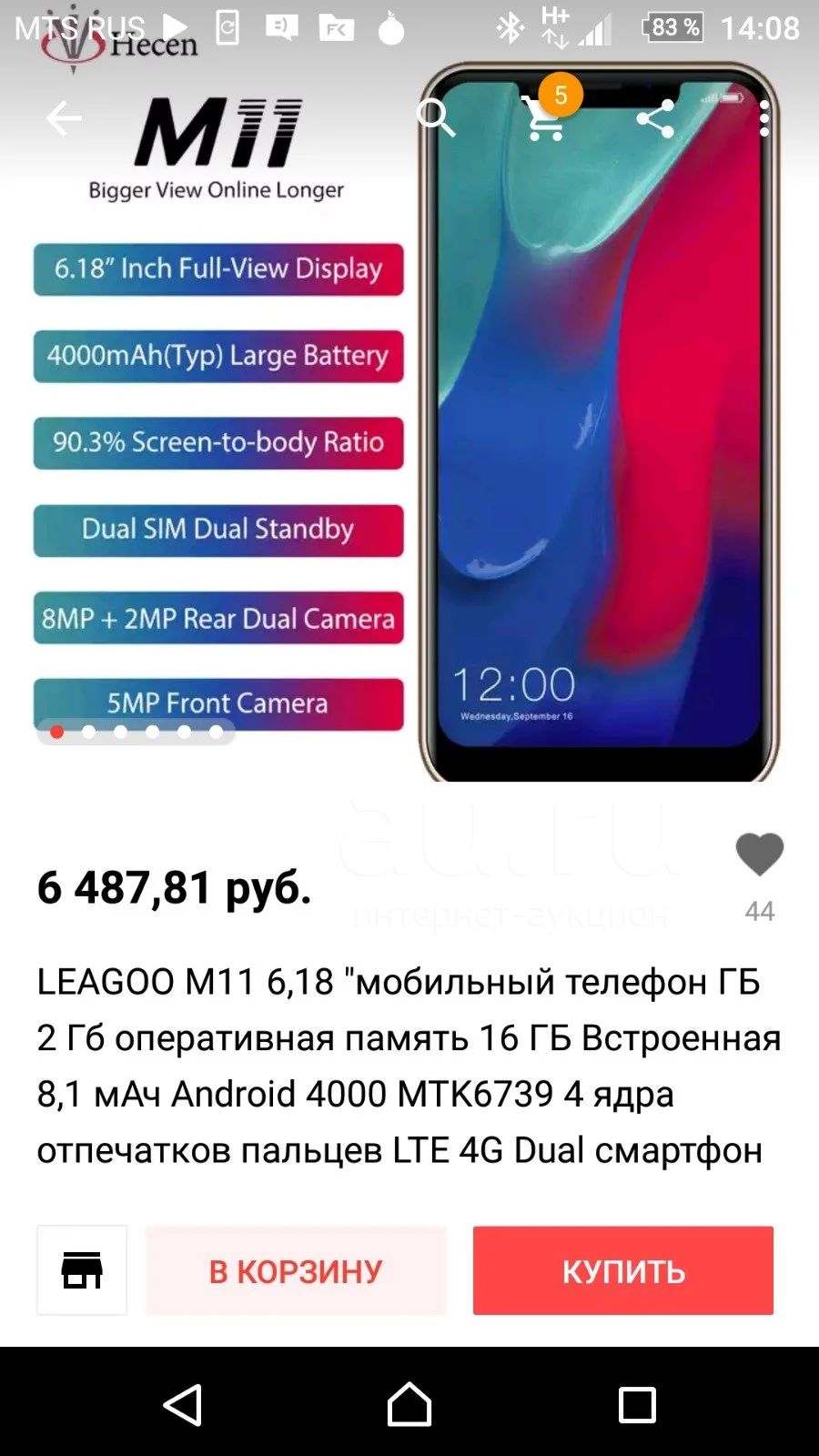Share this product listing
This screenshot has height=1456, width=819.
point(655,118)
